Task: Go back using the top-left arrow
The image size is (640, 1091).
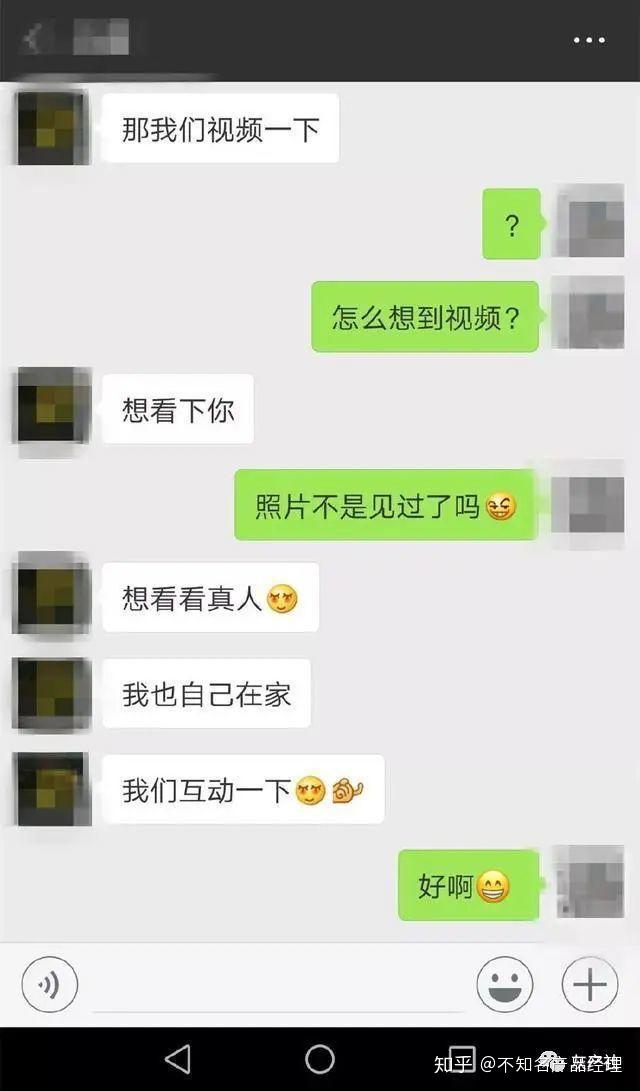Action: 35,40
